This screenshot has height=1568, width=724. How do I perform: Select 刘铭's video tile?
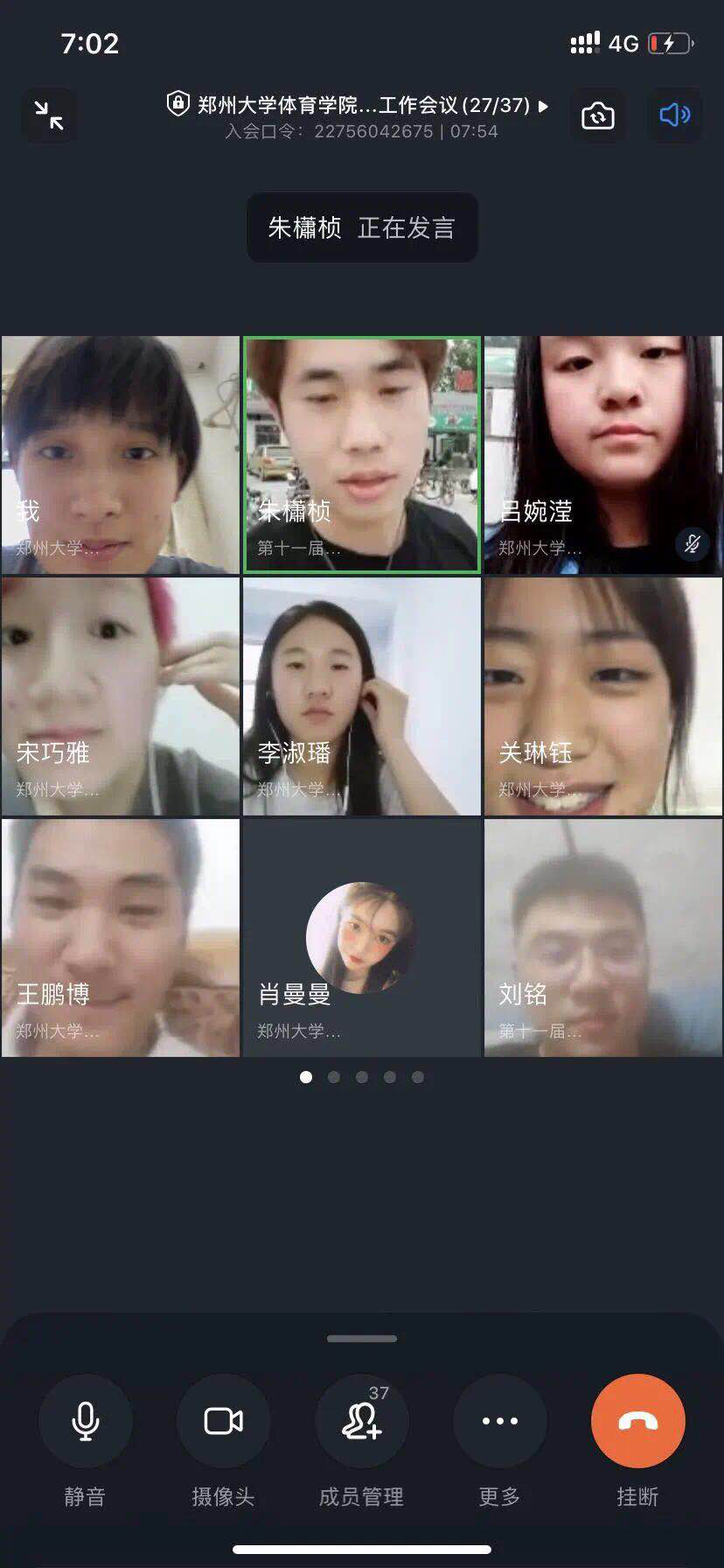pos(603,938)
